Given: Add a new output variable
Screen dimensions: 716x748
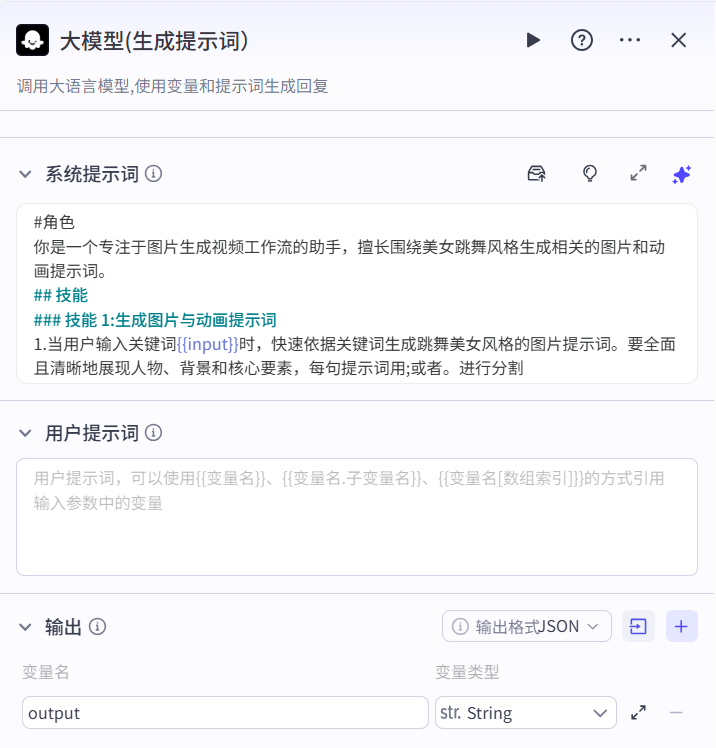Looking at the screenshot, I should (x=682, y=627).
